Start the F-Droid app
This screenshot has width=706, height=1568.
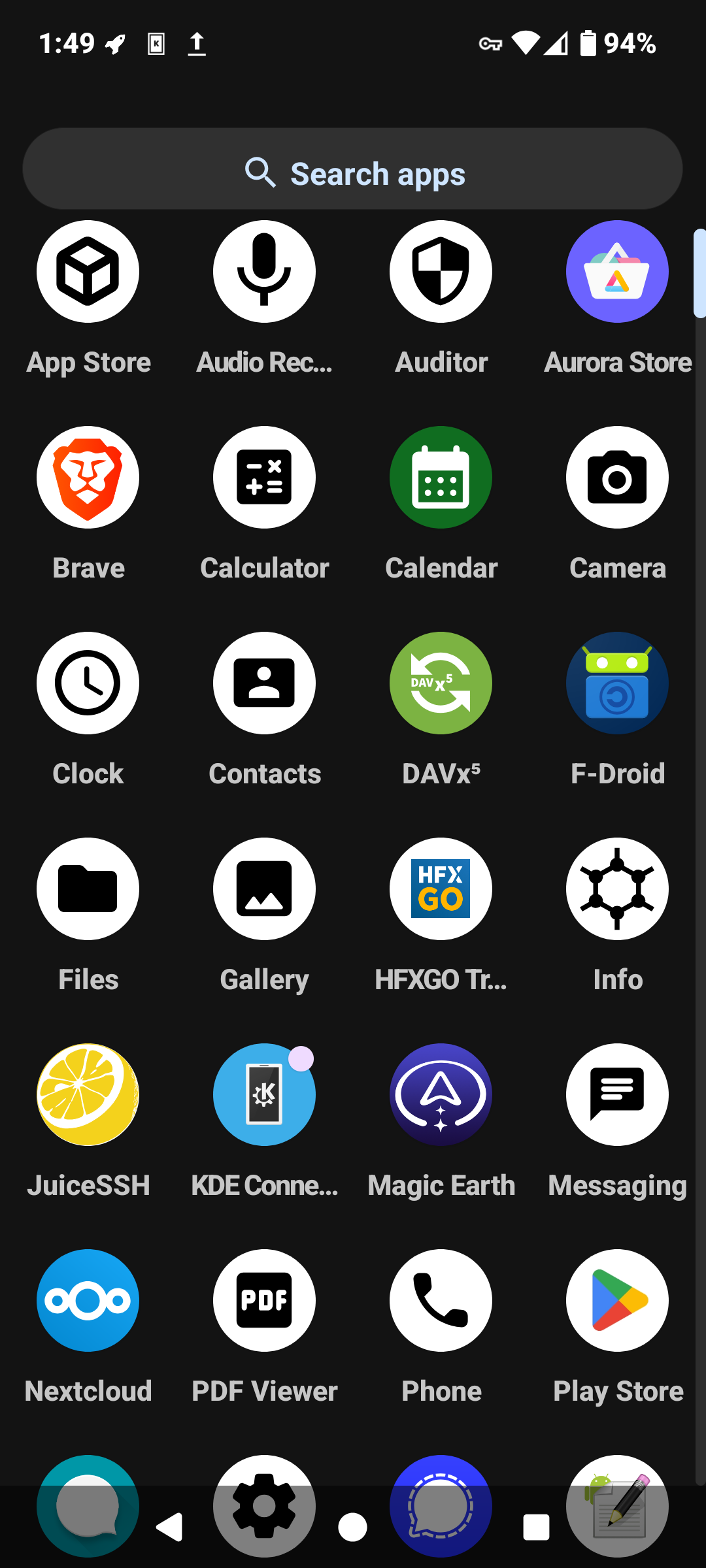coord(617,683)
